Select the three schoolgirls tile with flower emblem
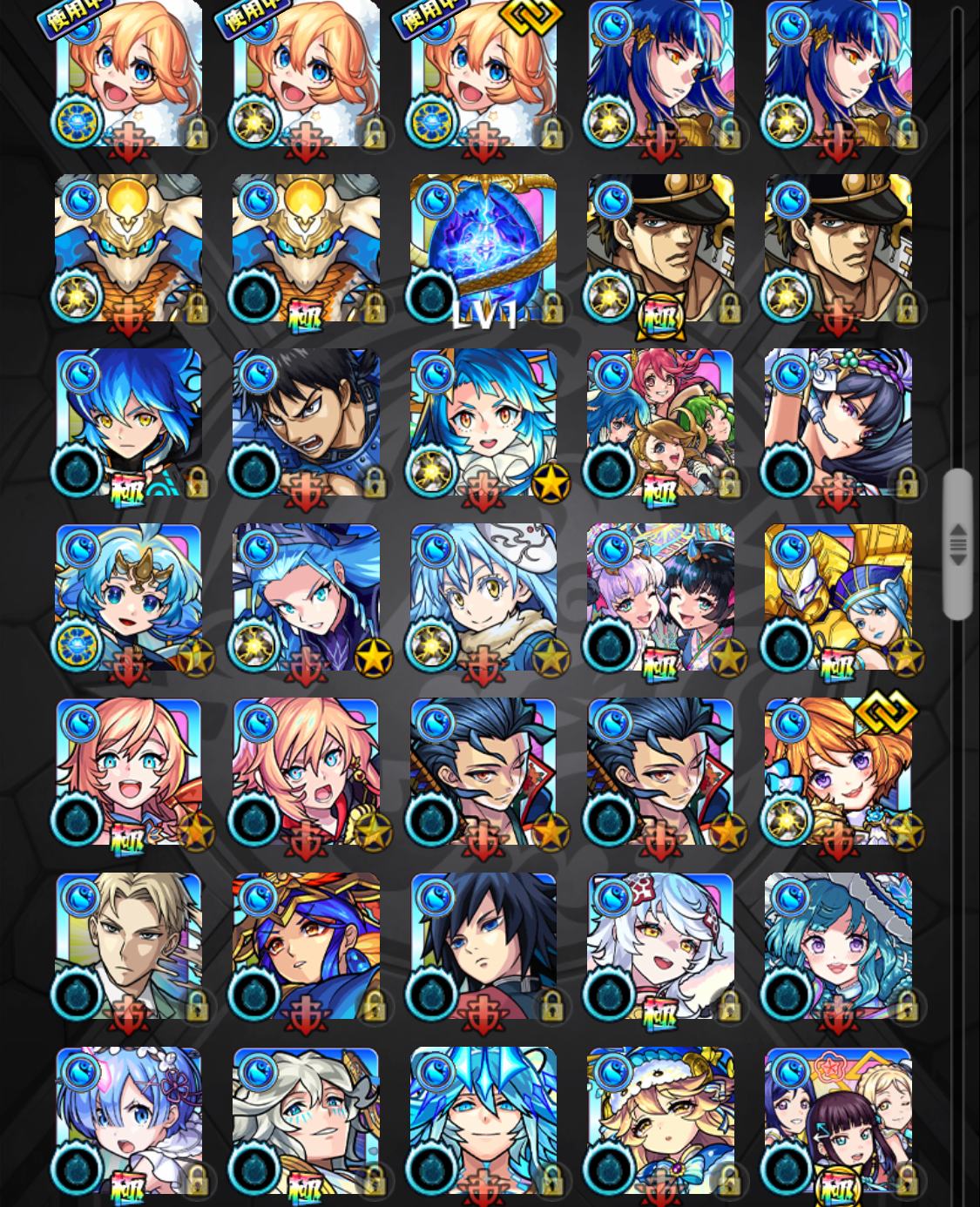The height and width of the screenshot is (1207, 980). (838, 1121)
